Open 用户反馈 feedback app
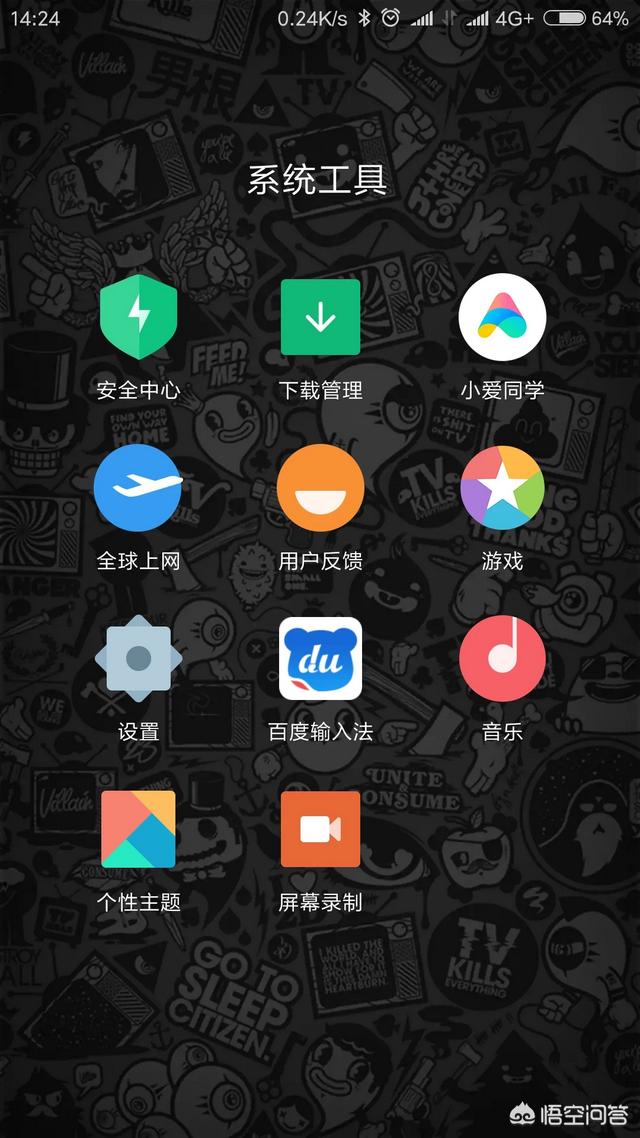The width and height of the screenshot is (640, 1138). [320, 489]
